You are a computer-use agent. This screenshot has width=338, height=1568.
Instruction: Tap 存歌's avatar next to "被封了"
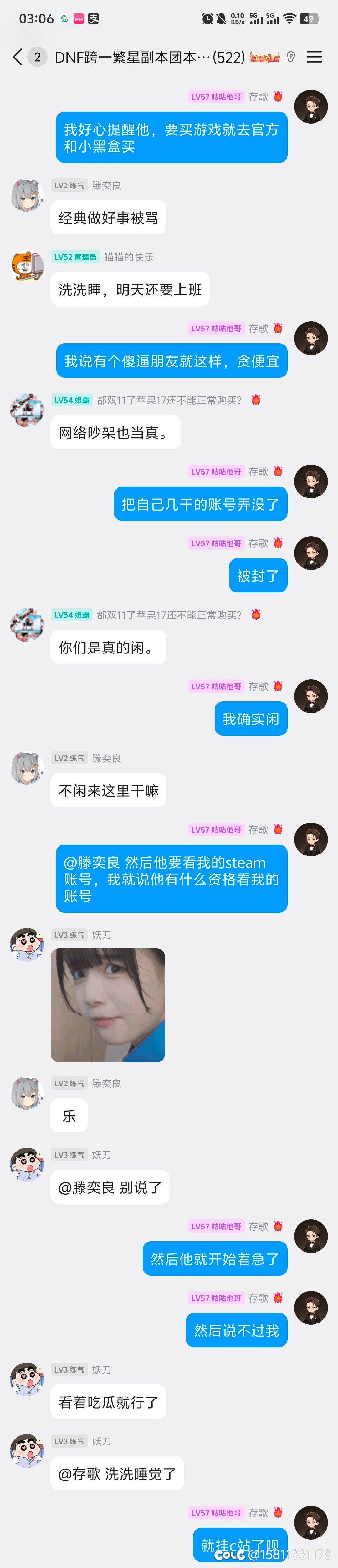pos(310,553)
